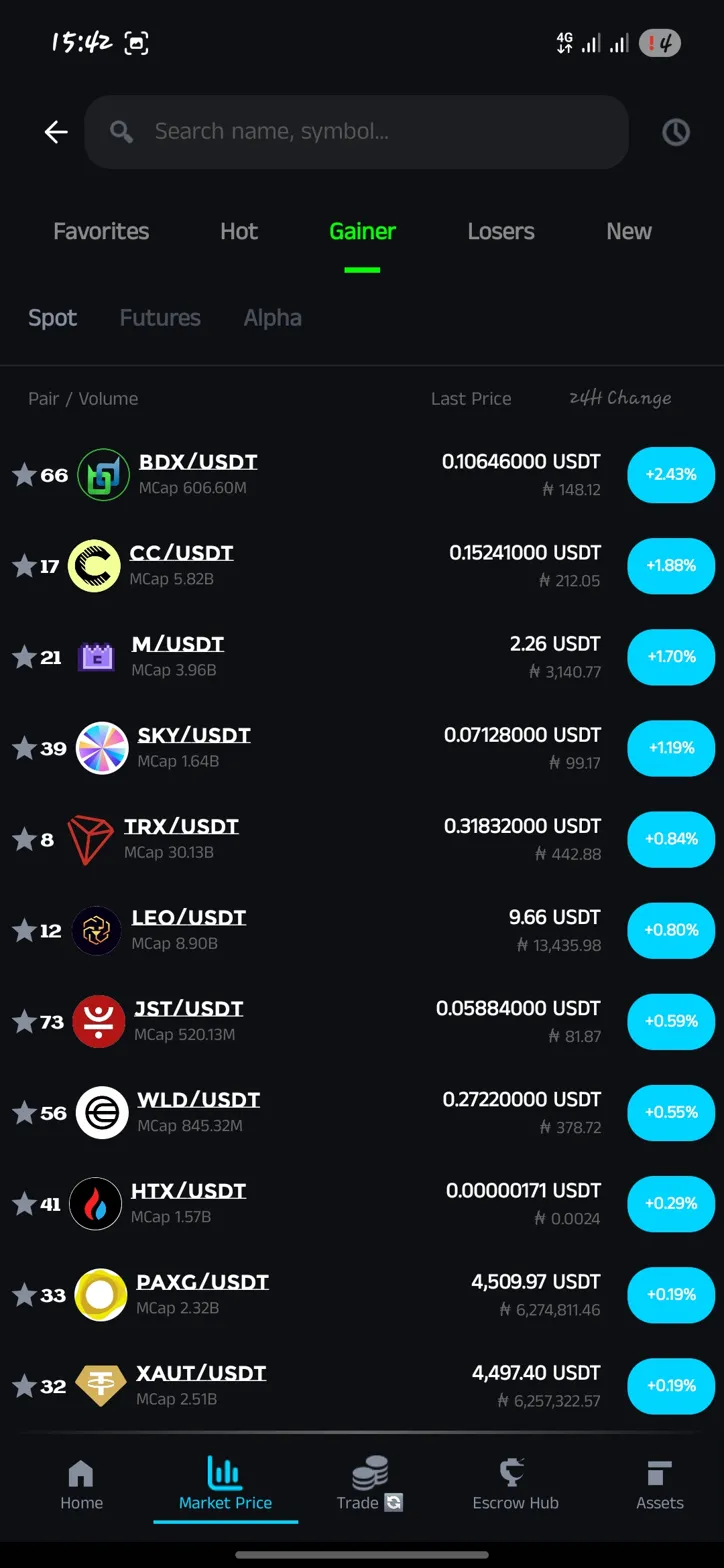Open Market Price via chart icon
Screen dimensions: 724x1568
[x=224, y=1487]
